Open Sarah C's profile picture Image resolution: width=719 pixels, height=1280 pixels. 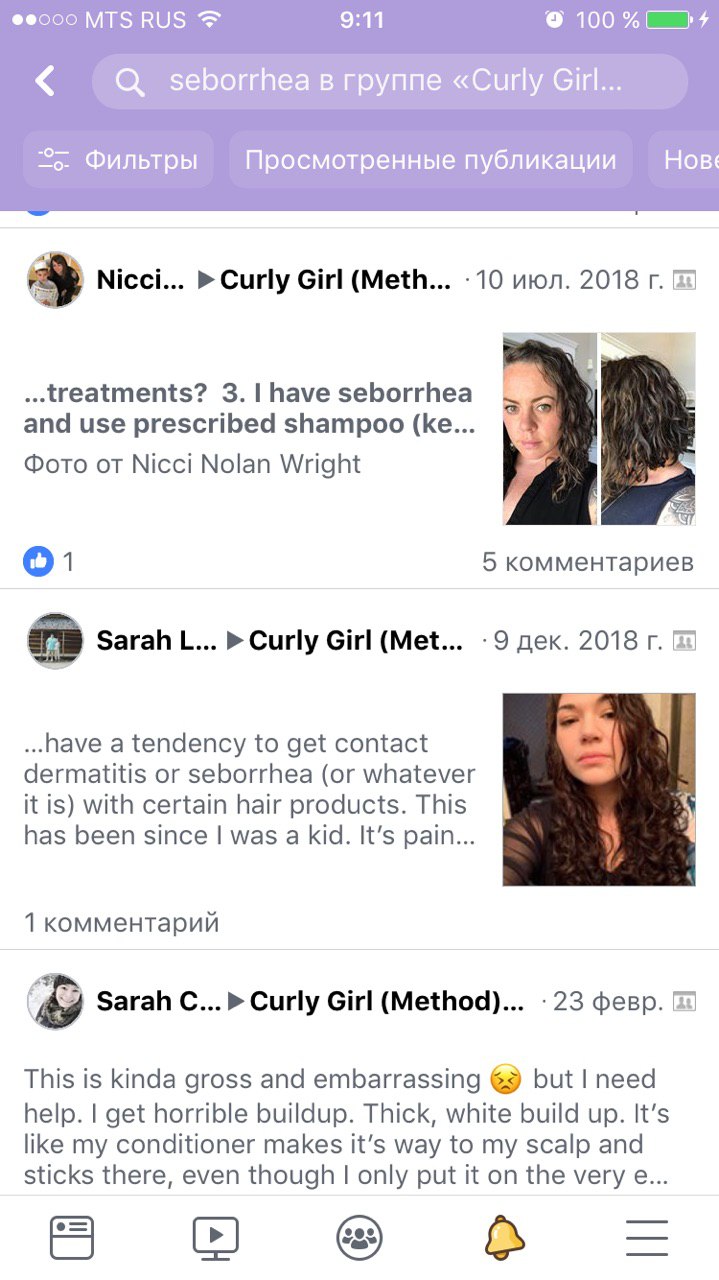(x=55, y=1001)
